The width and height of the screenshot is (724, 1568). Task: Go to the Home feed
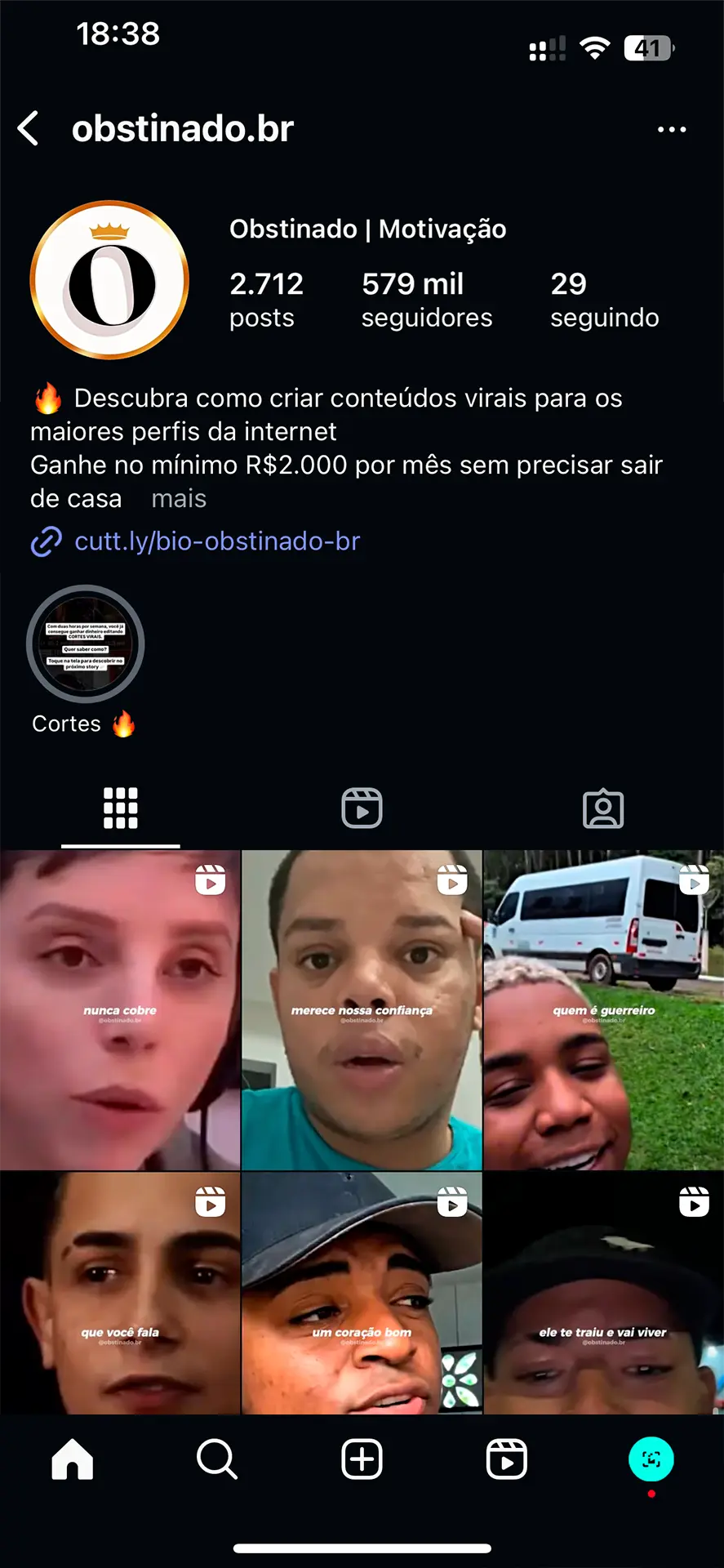(x=73, y=1459)
